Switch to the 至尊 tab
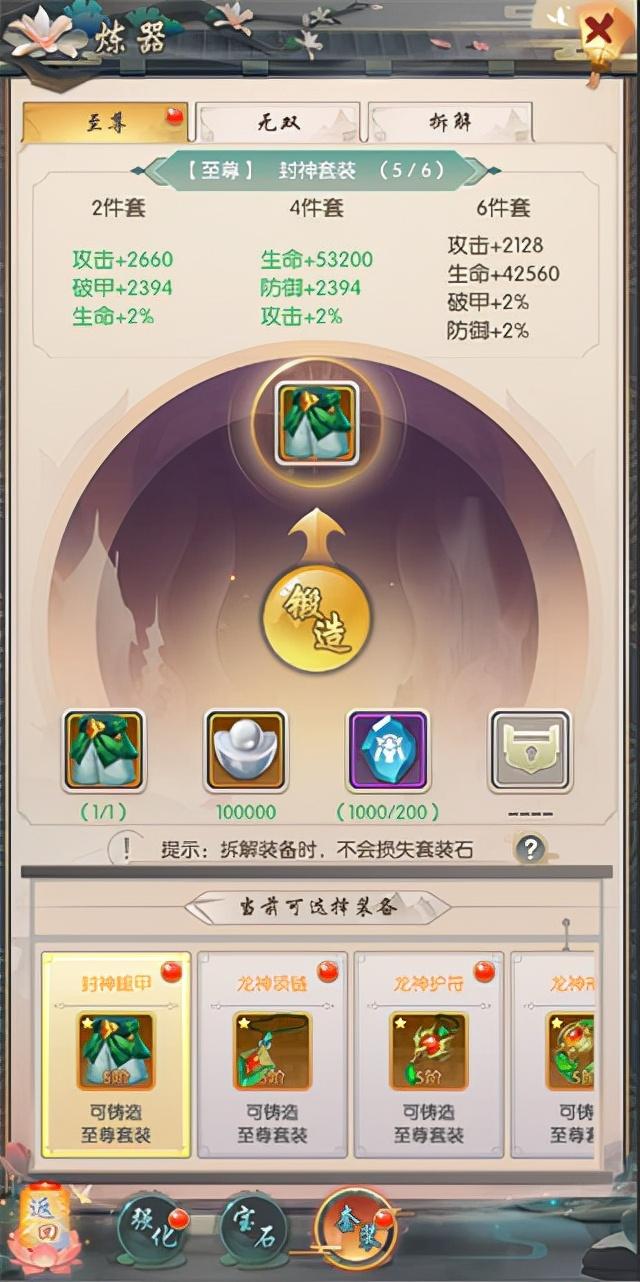The image size is (640, 1282). tap(104, 124)
